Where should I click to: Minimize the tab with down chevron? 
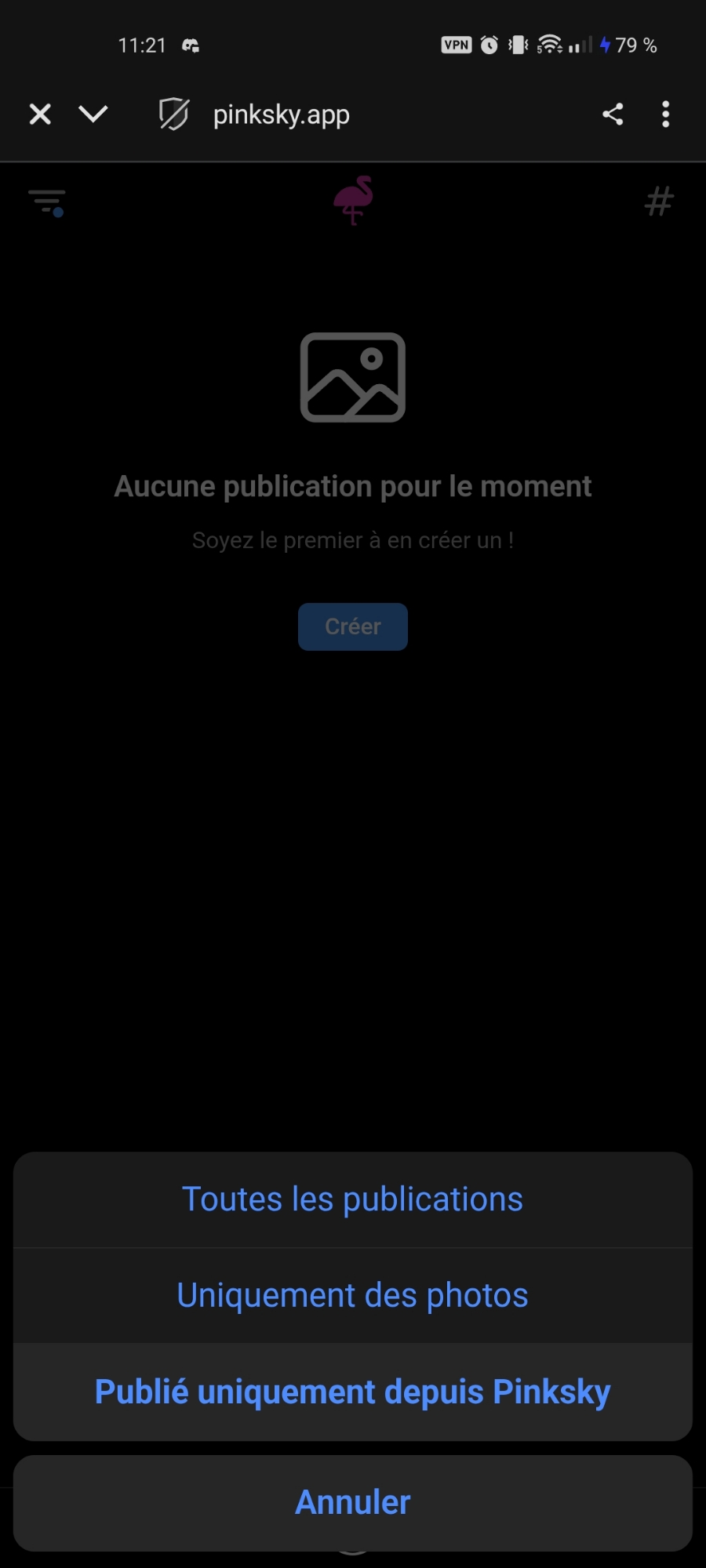click(x=93, y=114)
